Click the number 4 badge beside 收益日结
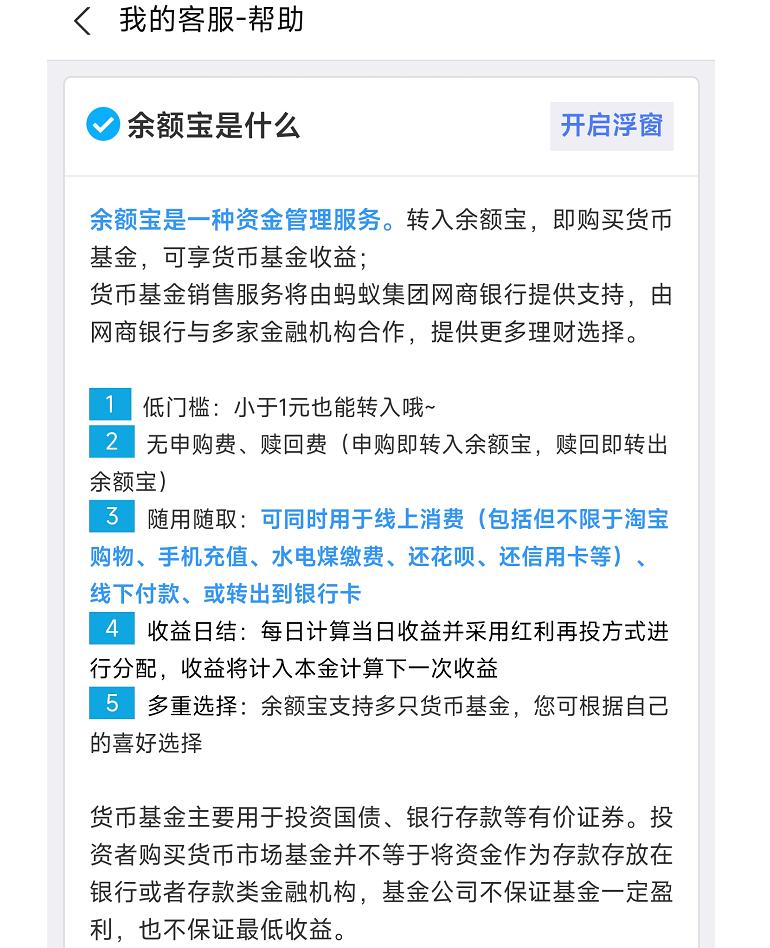The width and height of the screenshot is (770, 948). click(111, 630)
